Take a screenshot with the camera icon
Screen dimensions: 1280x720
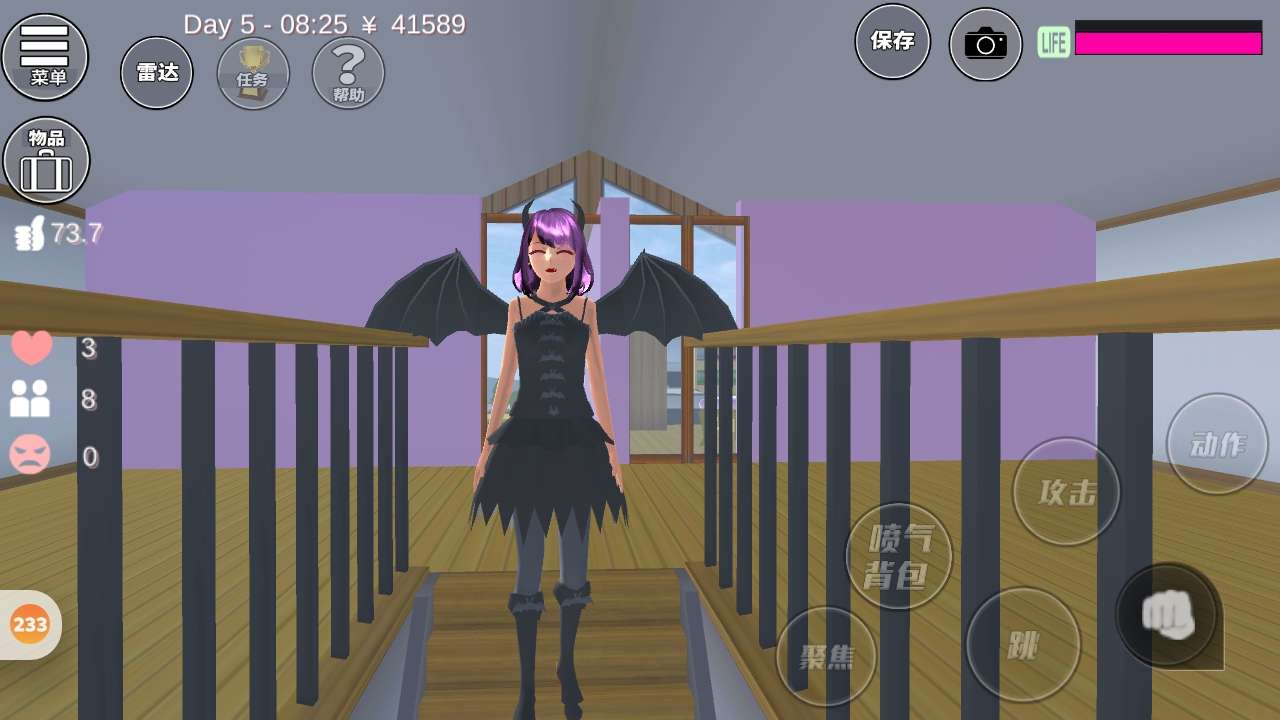985,44
